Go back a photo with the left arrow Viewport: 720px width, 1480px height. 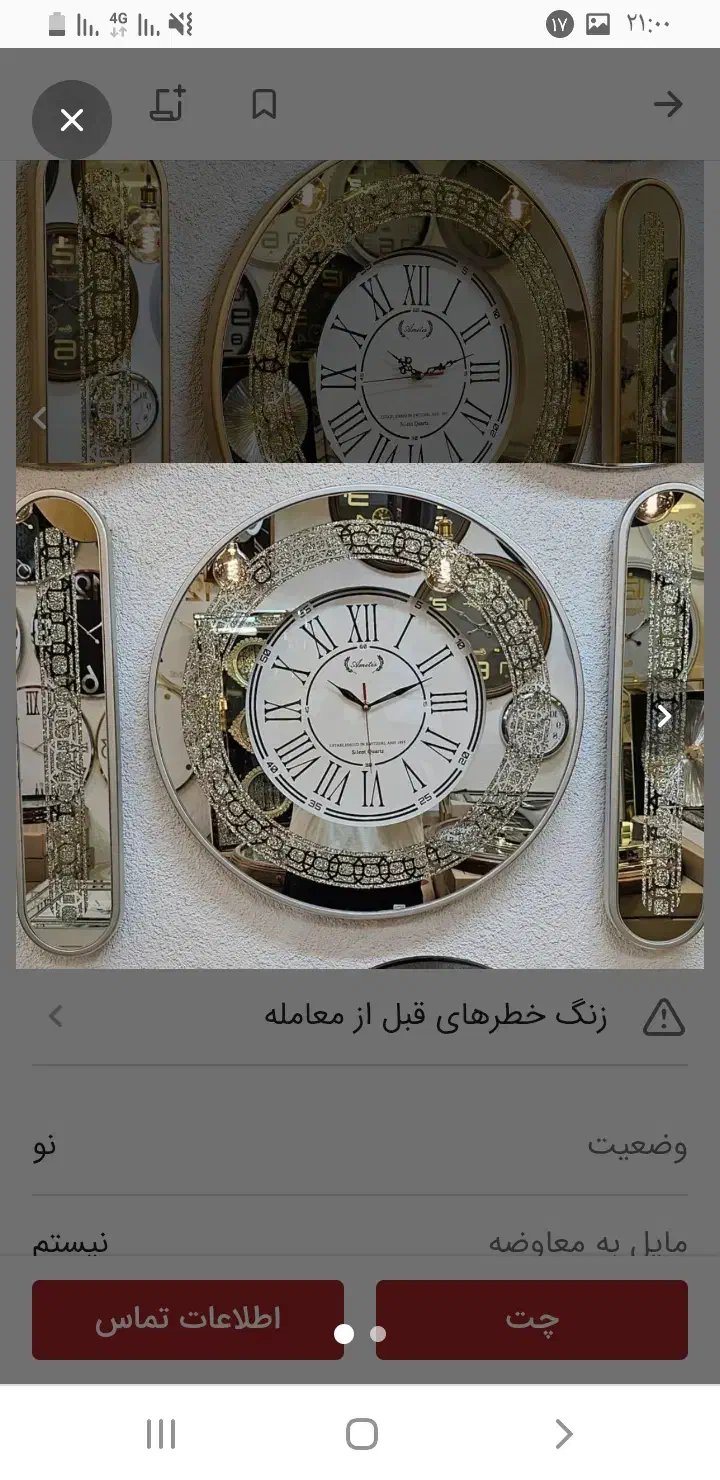click(x=40, y=417)
